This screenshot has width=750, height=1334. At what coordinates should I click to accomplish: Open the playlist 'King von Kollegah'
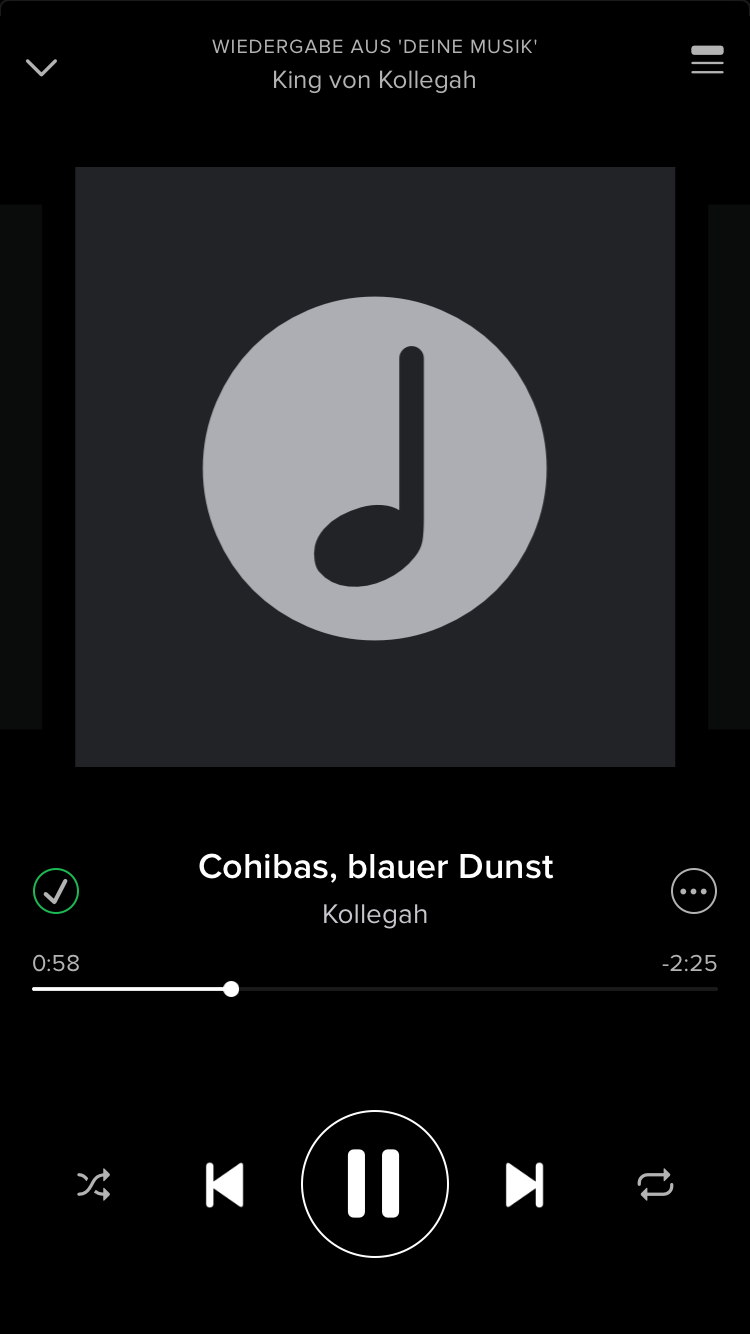coord(375,80)
